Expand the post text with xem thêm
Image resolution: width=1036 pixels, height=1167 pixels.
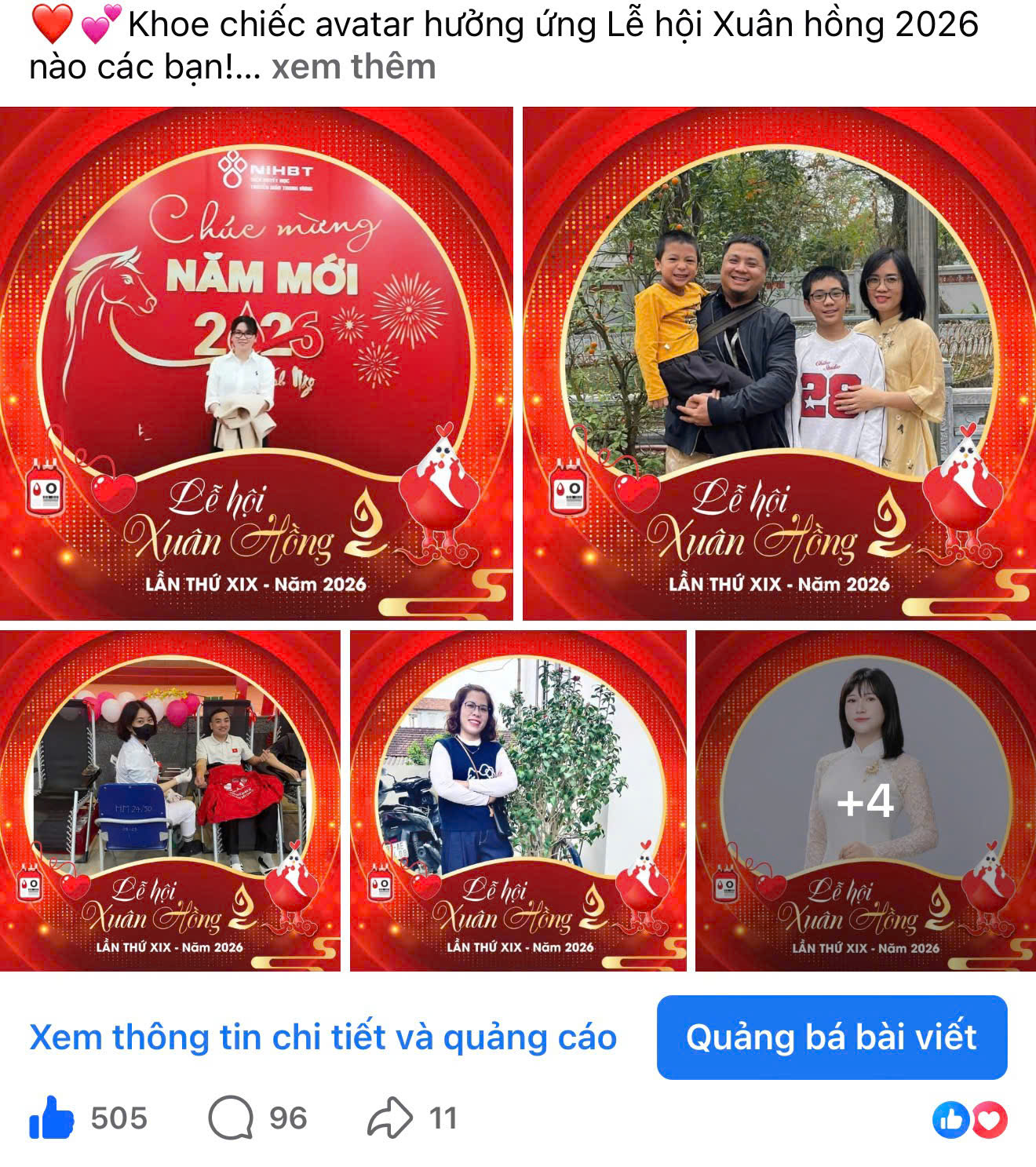point(353,67)
